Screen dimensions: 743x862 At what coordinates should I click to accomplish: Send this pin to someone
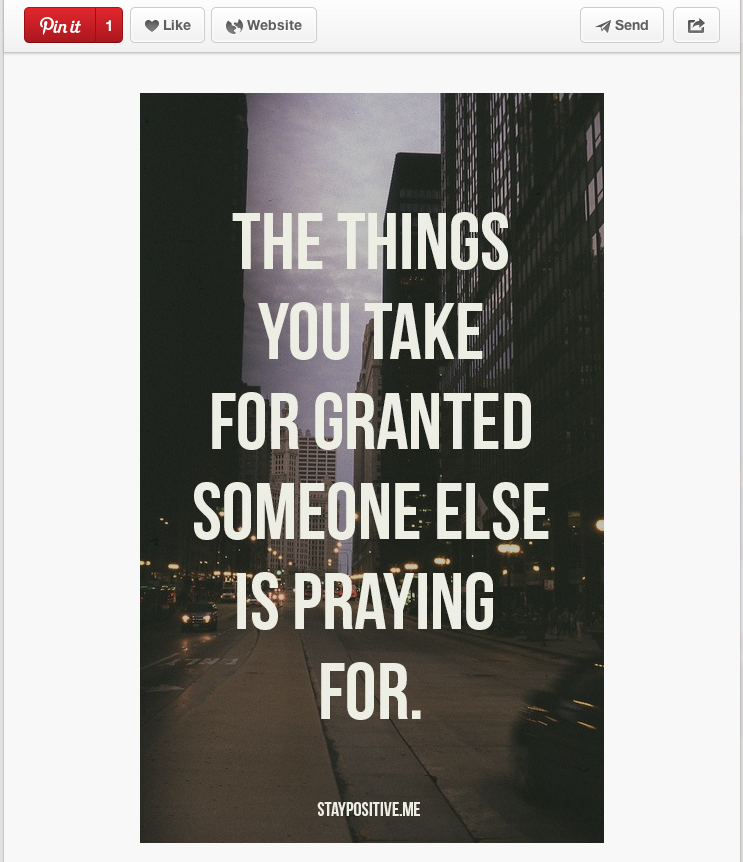click(621, 26)
